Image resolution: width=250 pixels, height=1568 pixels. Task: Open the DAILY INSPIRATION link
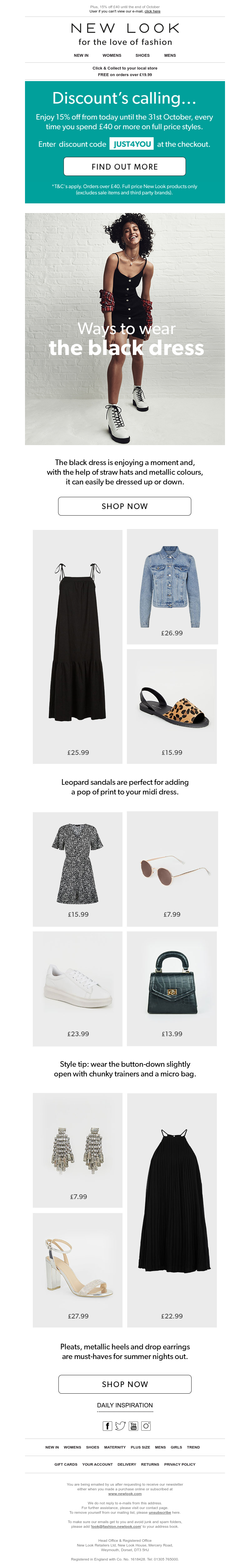click(x=124, y=1405)
